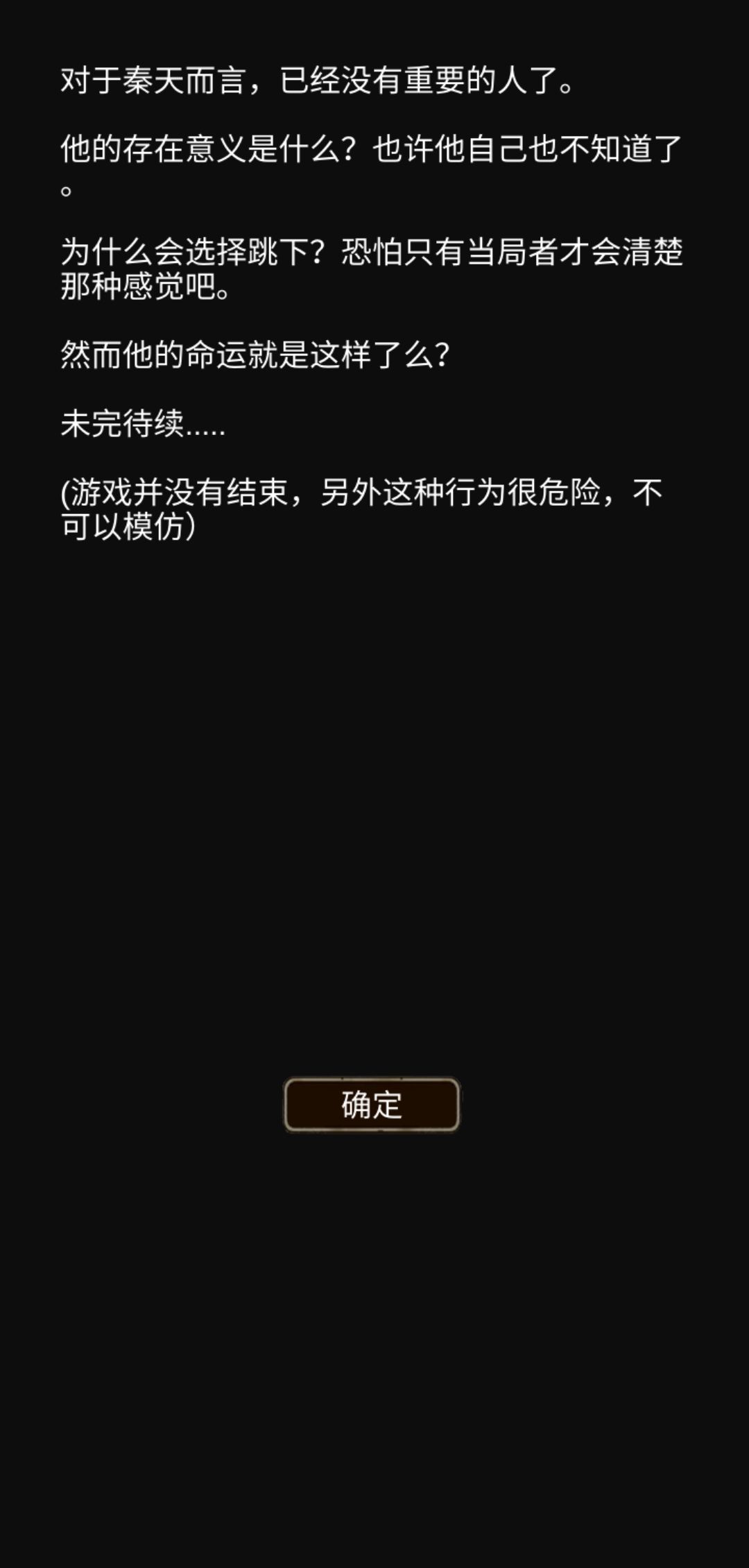The image size is (749, 1568).
Task: Tap the empty black area below the text
Action: click(x=374, y=798)
